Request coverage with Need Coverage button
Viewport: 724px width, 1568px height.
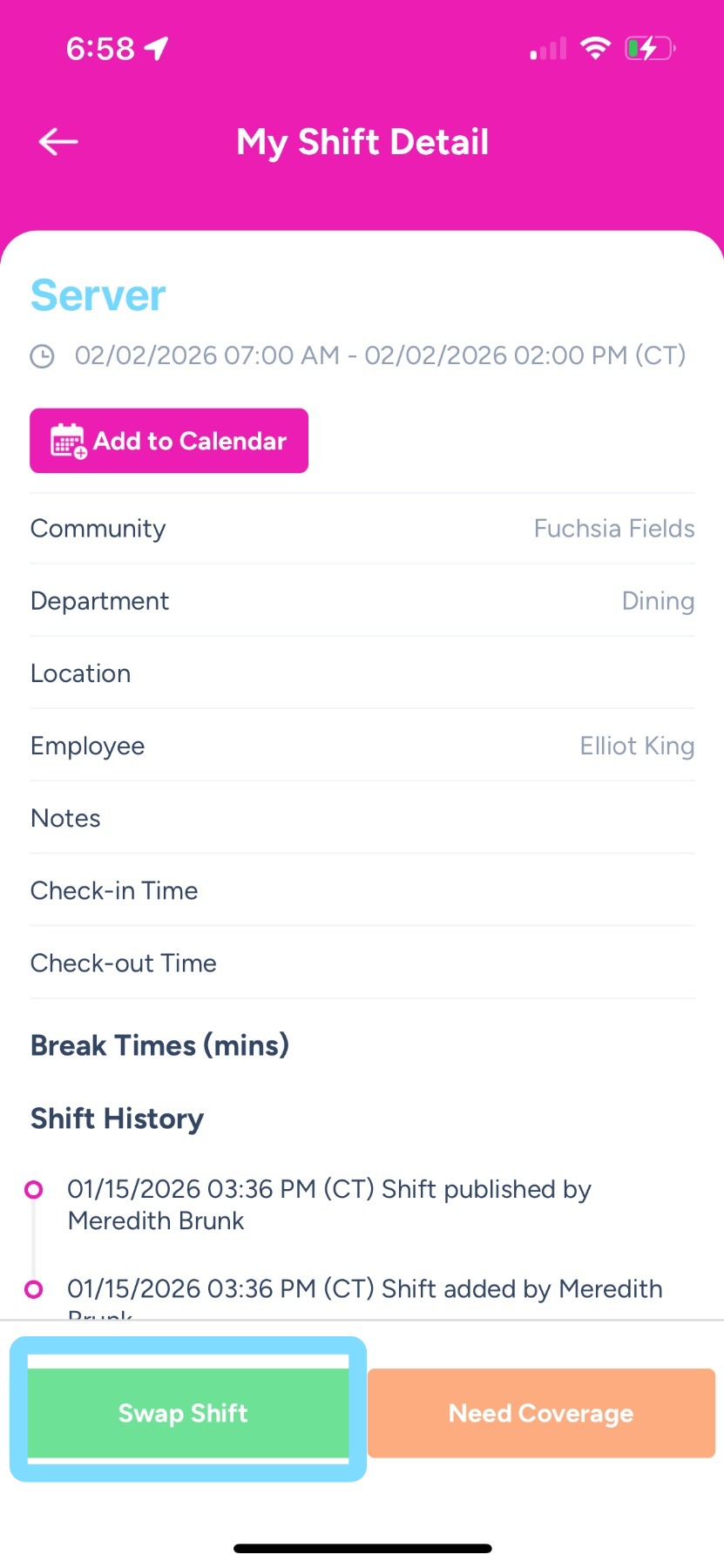[541, 1412]
